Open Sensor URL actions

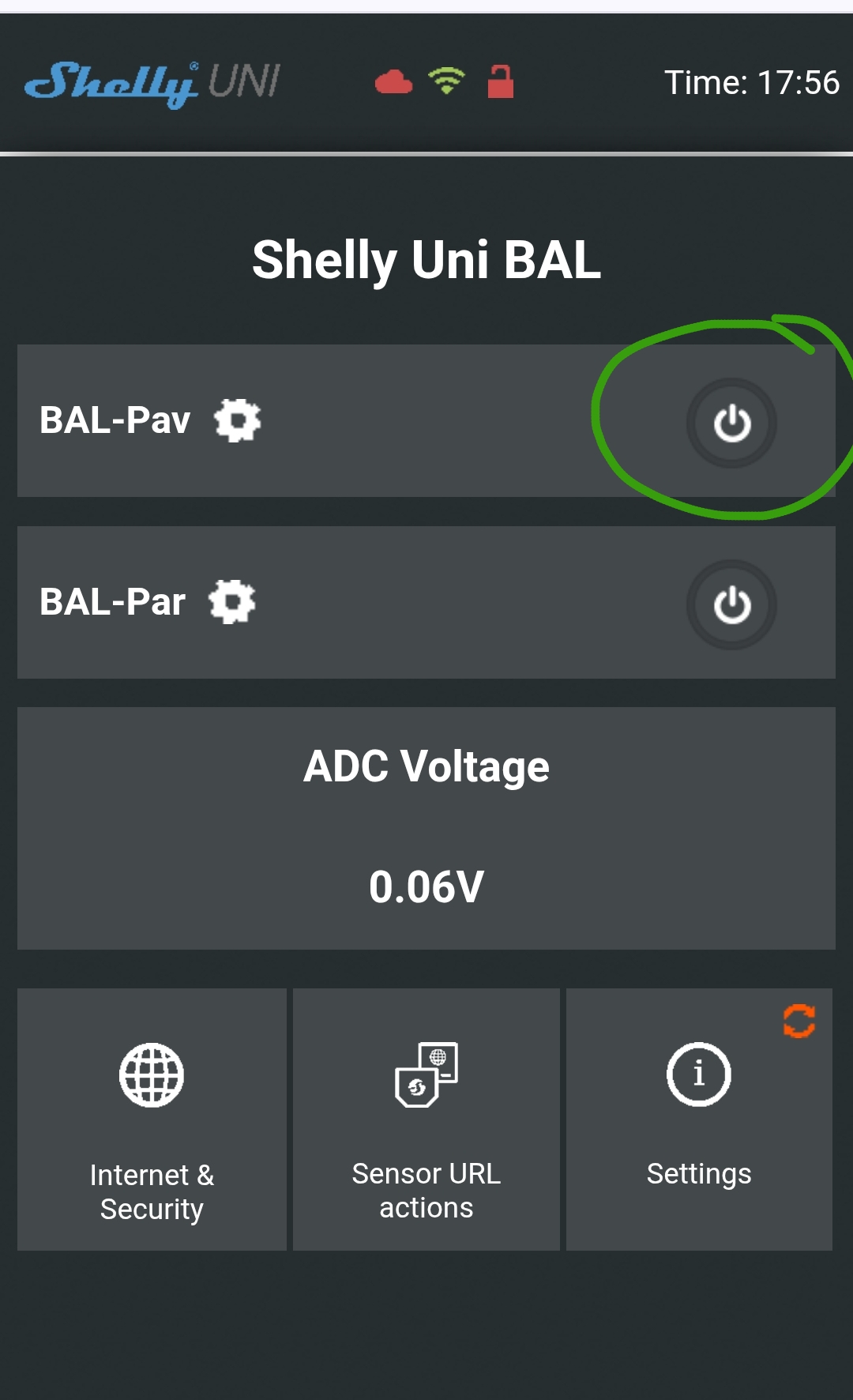426,1119
